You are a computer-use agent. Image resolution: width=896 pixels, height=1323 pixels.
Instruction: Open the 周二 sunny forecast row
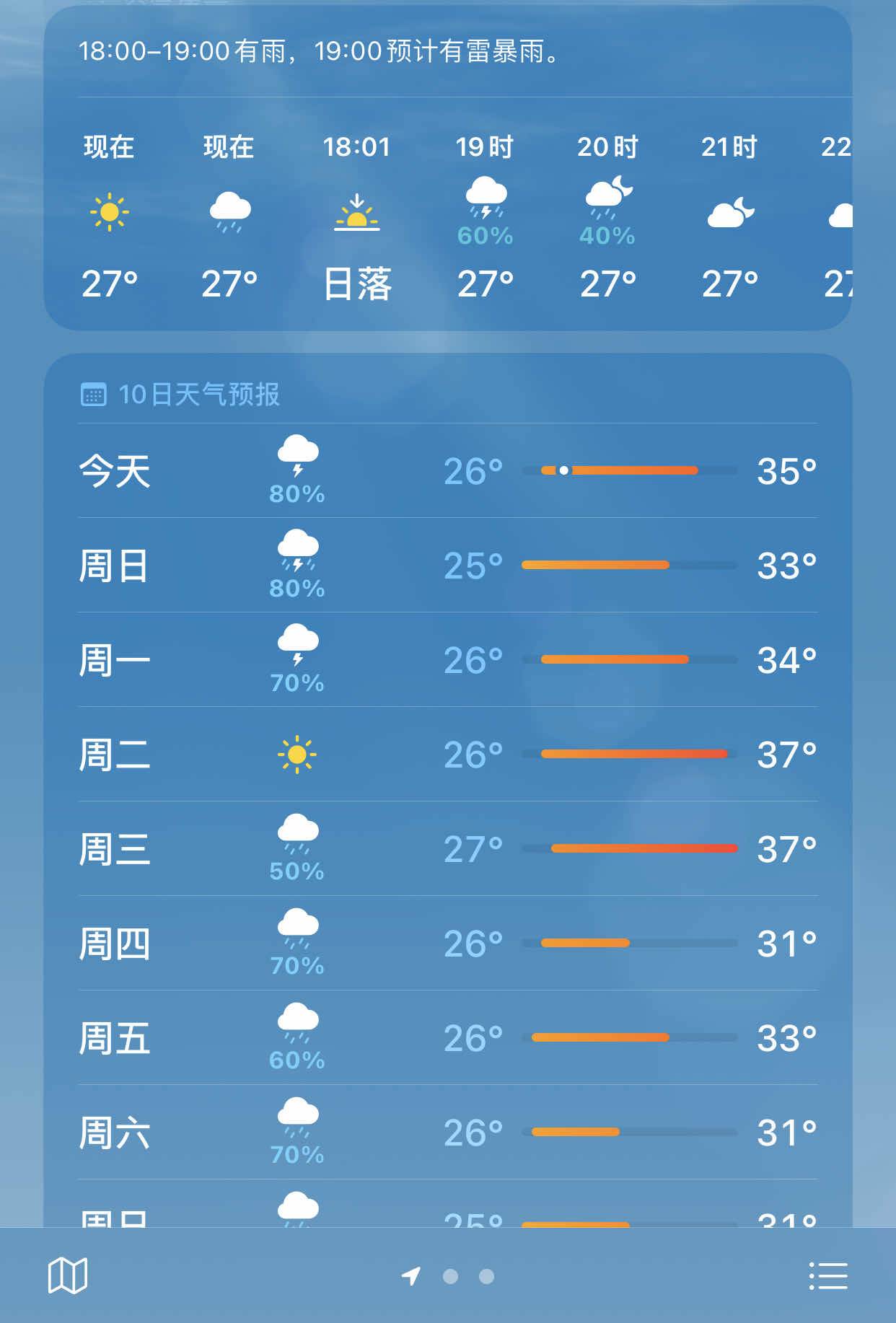tap(447, 755)
